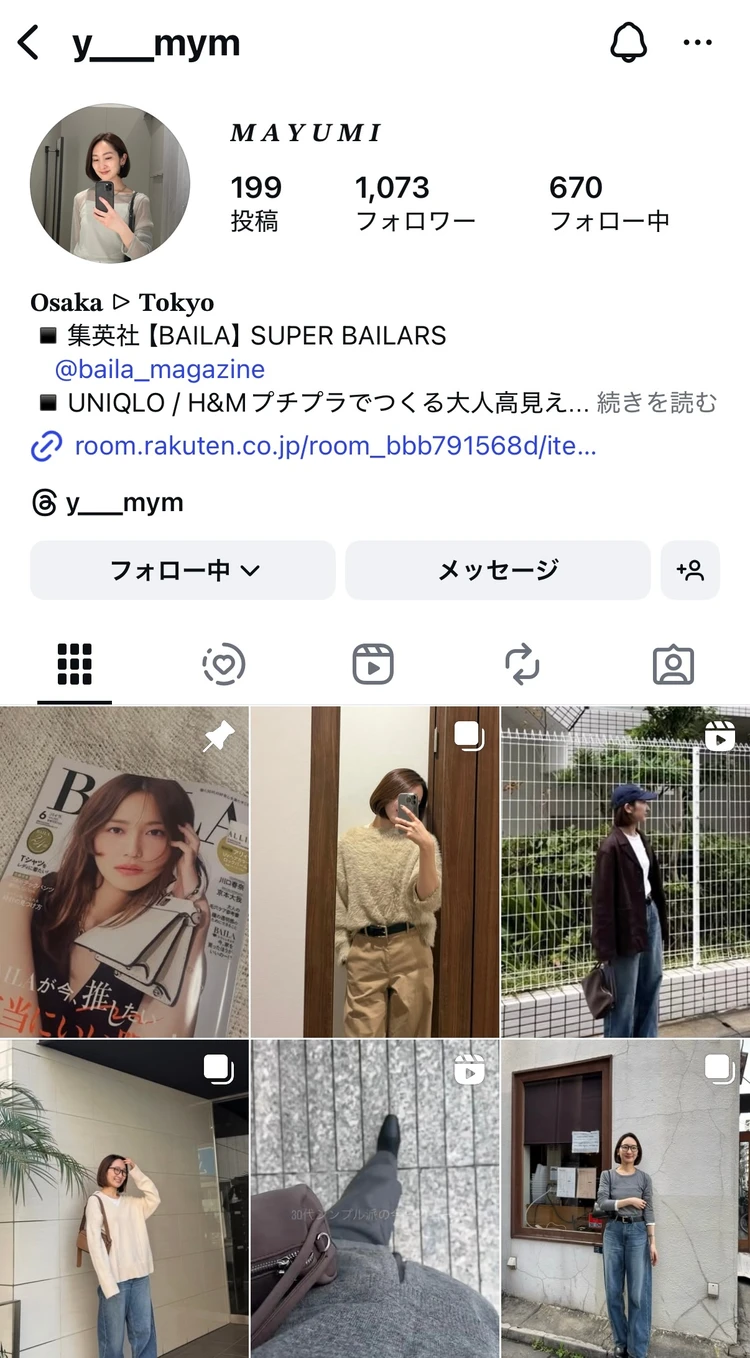Viewport: 750px width, 1358px height.
Task: Select the highlights heart view
Action: (224, 662)
